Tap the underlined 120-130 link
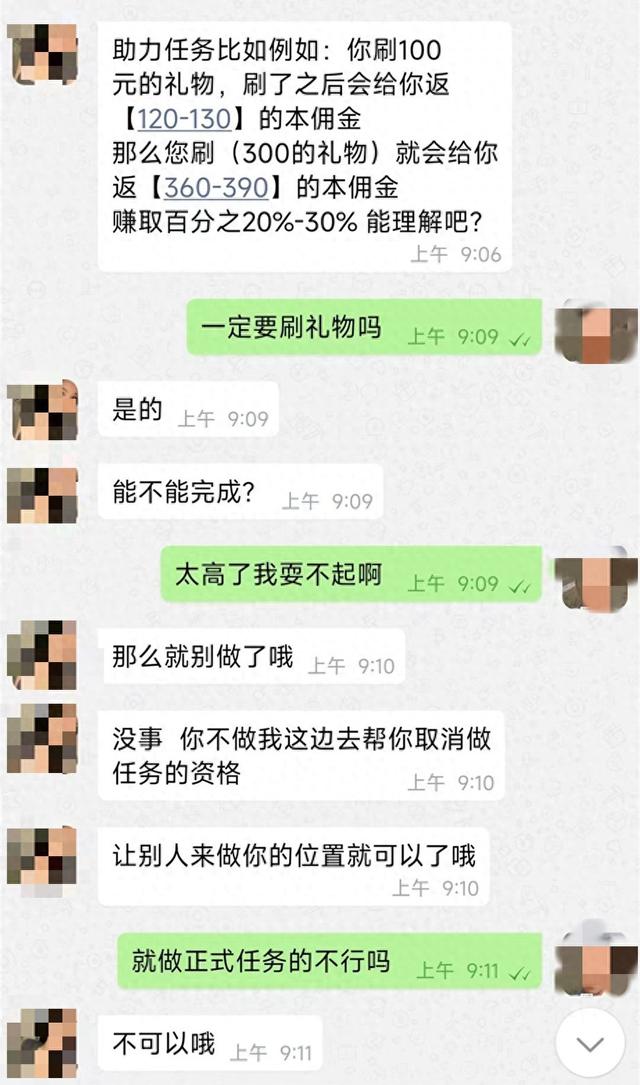Screen dimensions: 640x1085 tap(185, 120)
